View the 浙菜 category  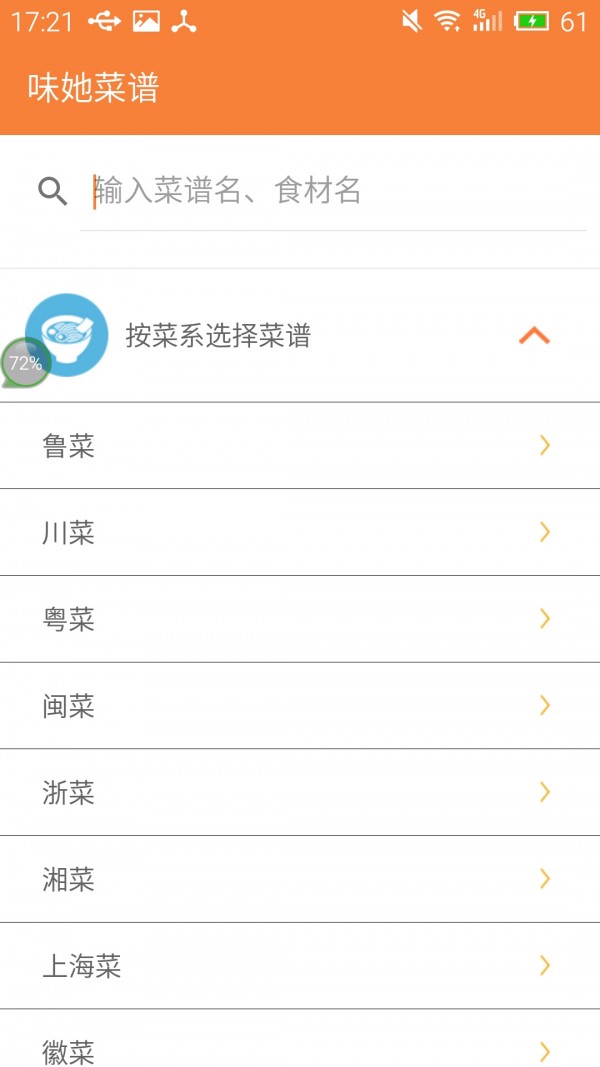[x=300, y=793]
